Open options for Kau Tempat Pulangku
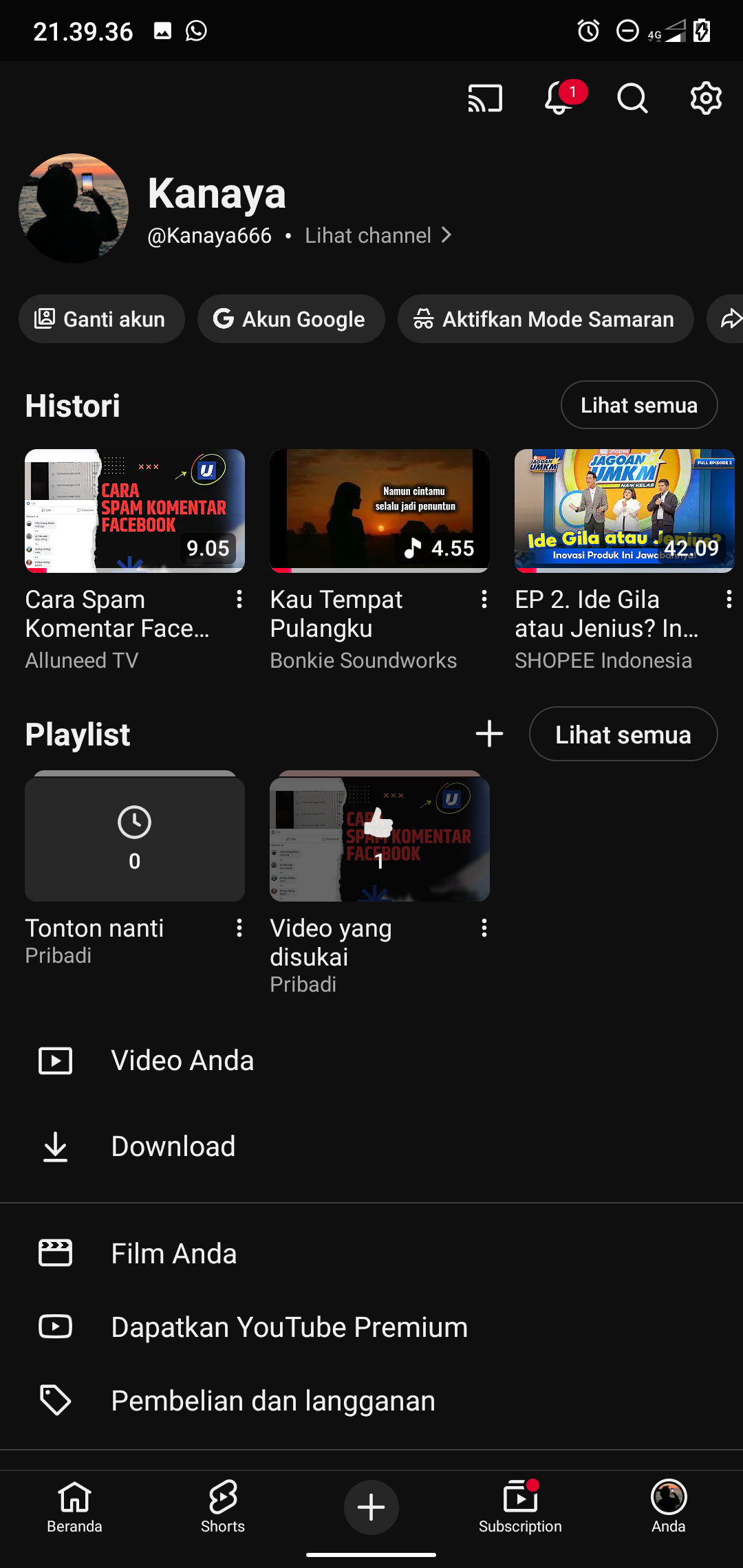 484,600
